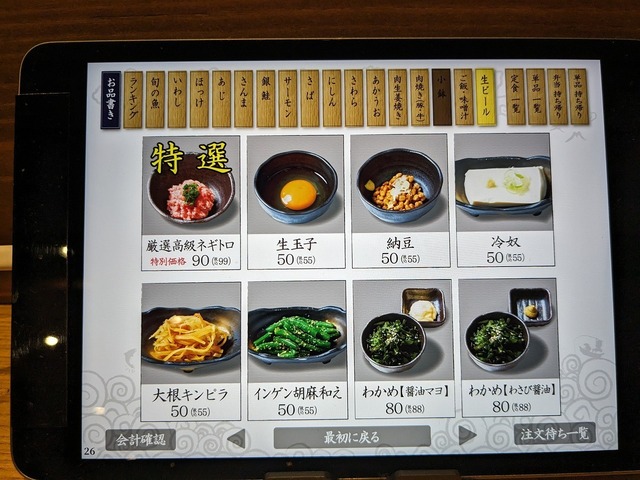Viewport: 640px width, 480px height.
Task: Choose the 大根キンピラ item
Action: click(191, 351)
